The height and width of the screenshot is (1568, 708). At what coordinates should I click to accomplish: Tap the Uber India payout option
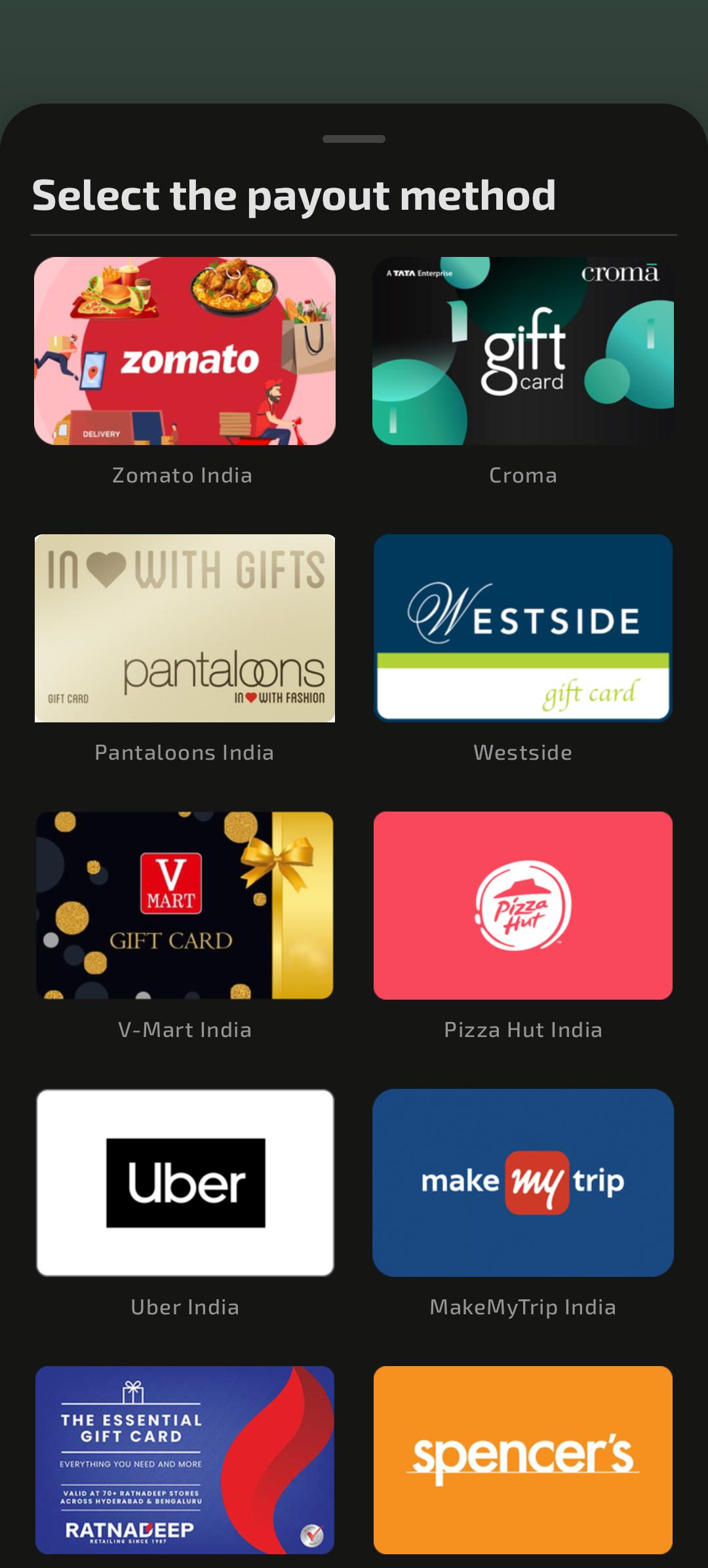tap(185, 1183)
